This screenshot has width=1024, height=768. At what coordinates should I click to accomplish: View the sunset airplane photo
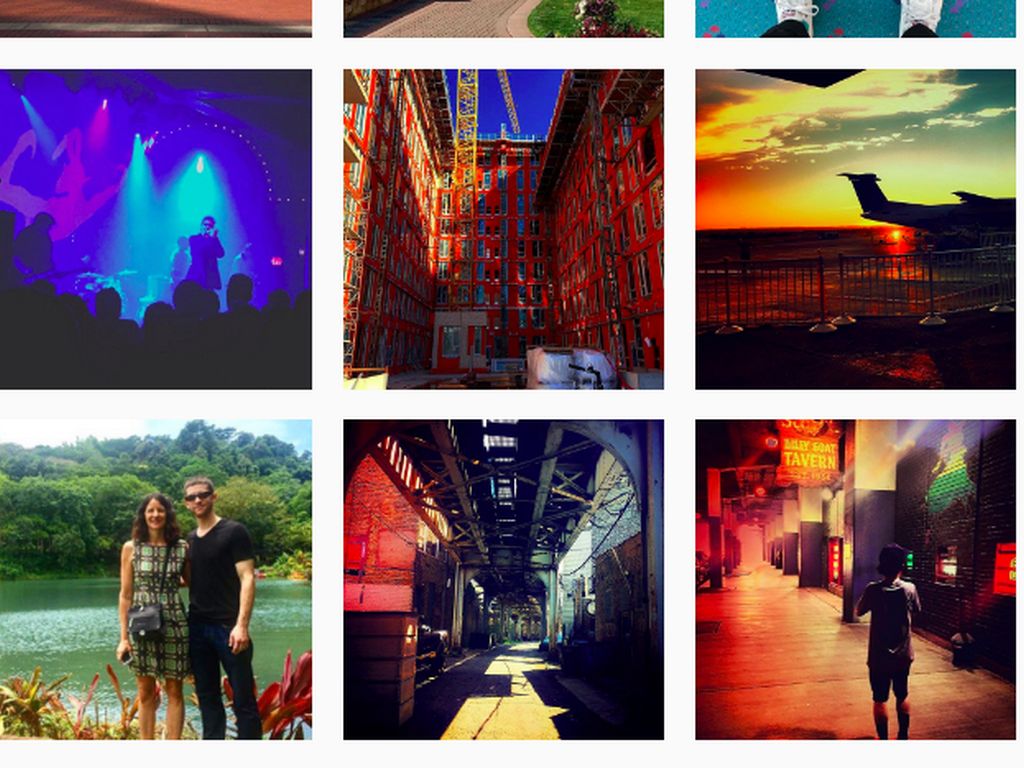(855, 228)
